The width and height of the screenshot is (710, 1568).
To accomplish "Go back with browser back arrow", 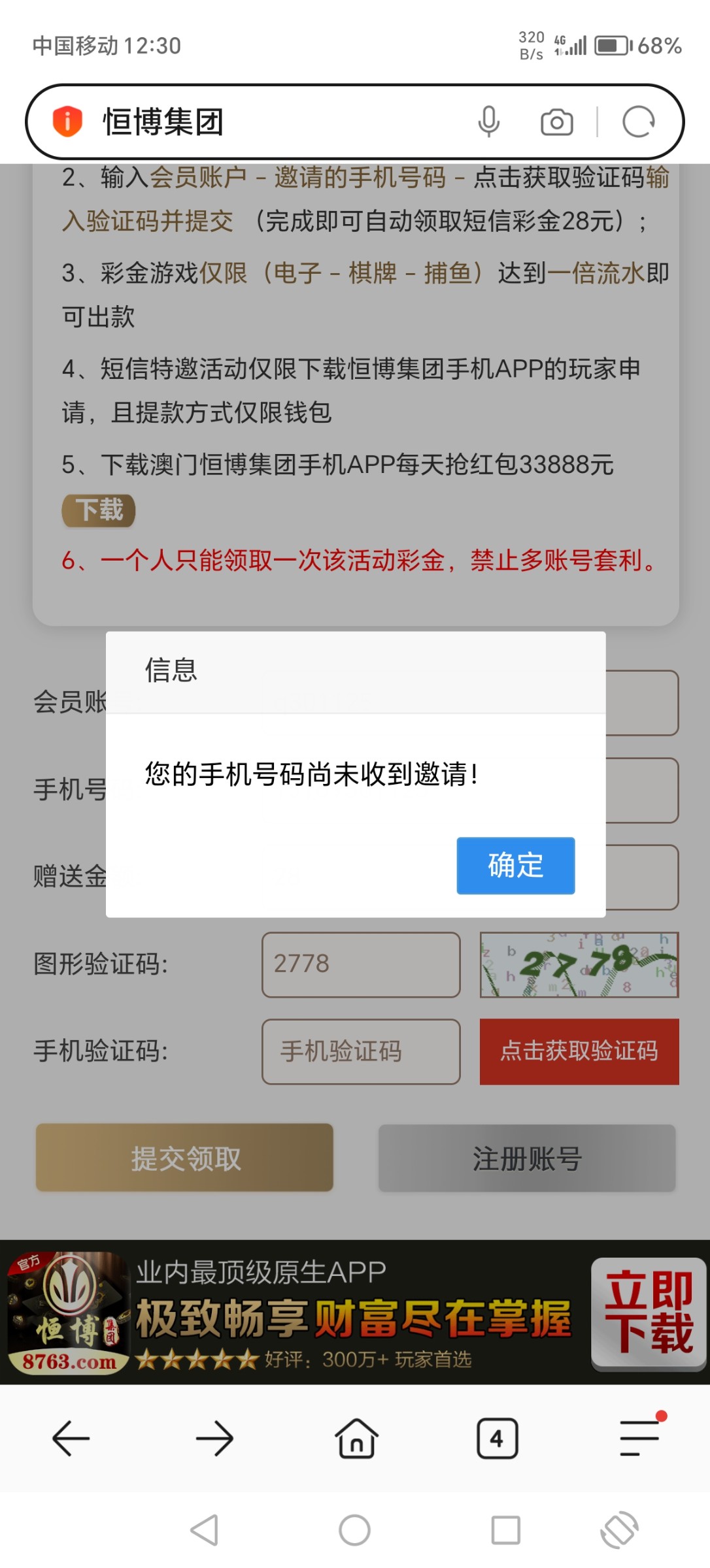I will tap(71, 1438).
